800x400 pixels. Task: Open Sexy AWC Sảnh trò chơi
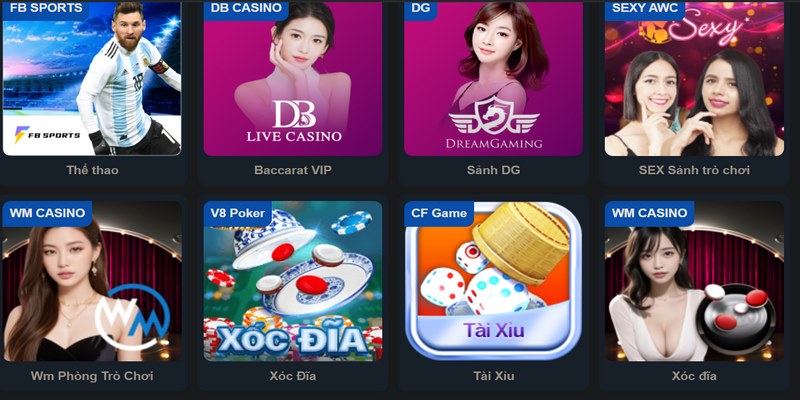[693, 80]
